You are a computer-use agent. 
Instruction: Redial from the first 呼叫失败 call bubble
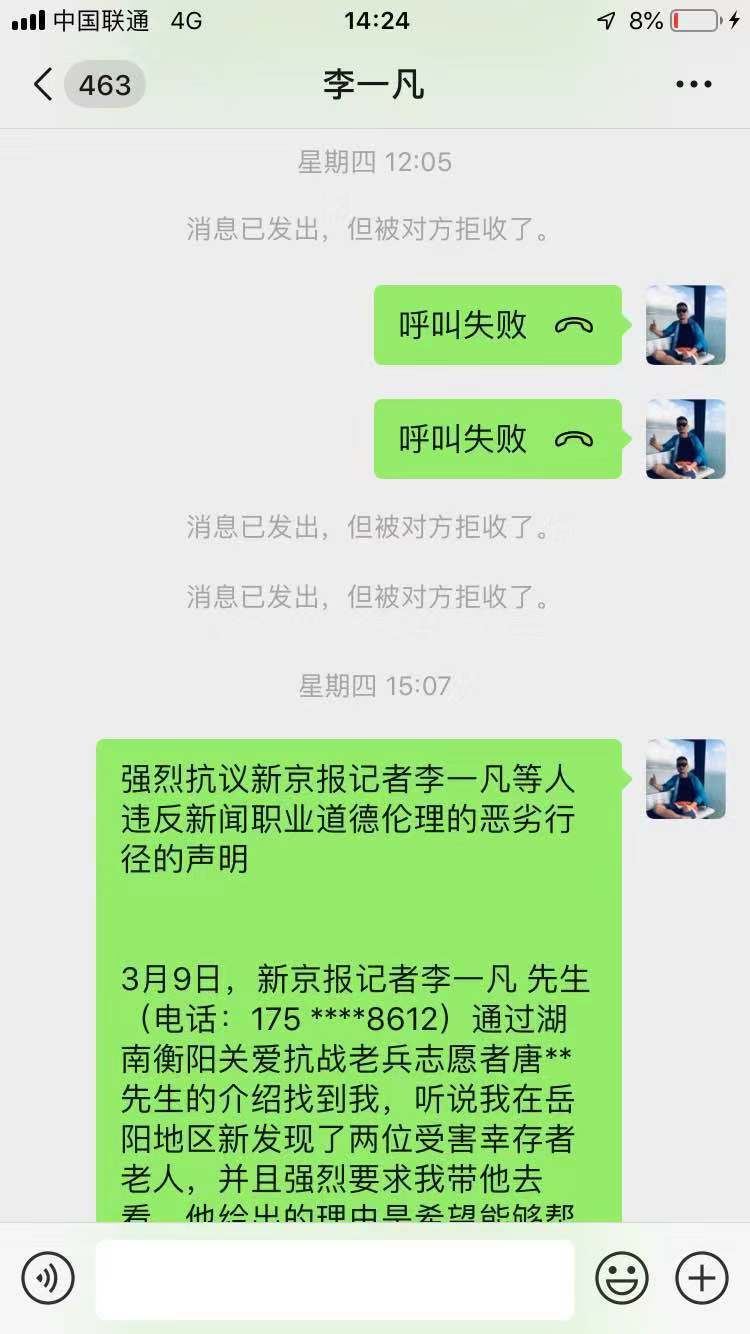[x=497, y=325]
